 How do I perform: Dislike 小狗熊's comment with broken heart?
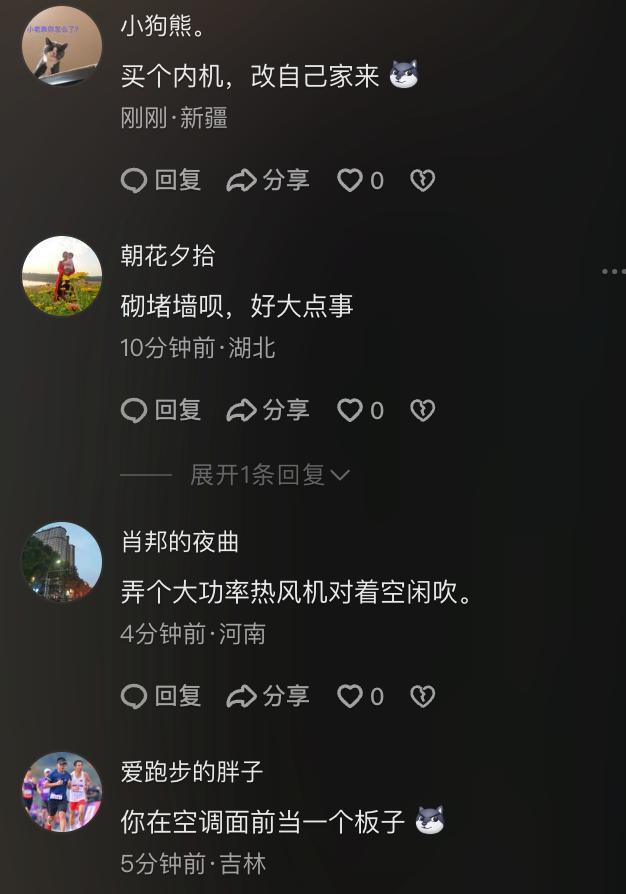click(x=423, y=180)
